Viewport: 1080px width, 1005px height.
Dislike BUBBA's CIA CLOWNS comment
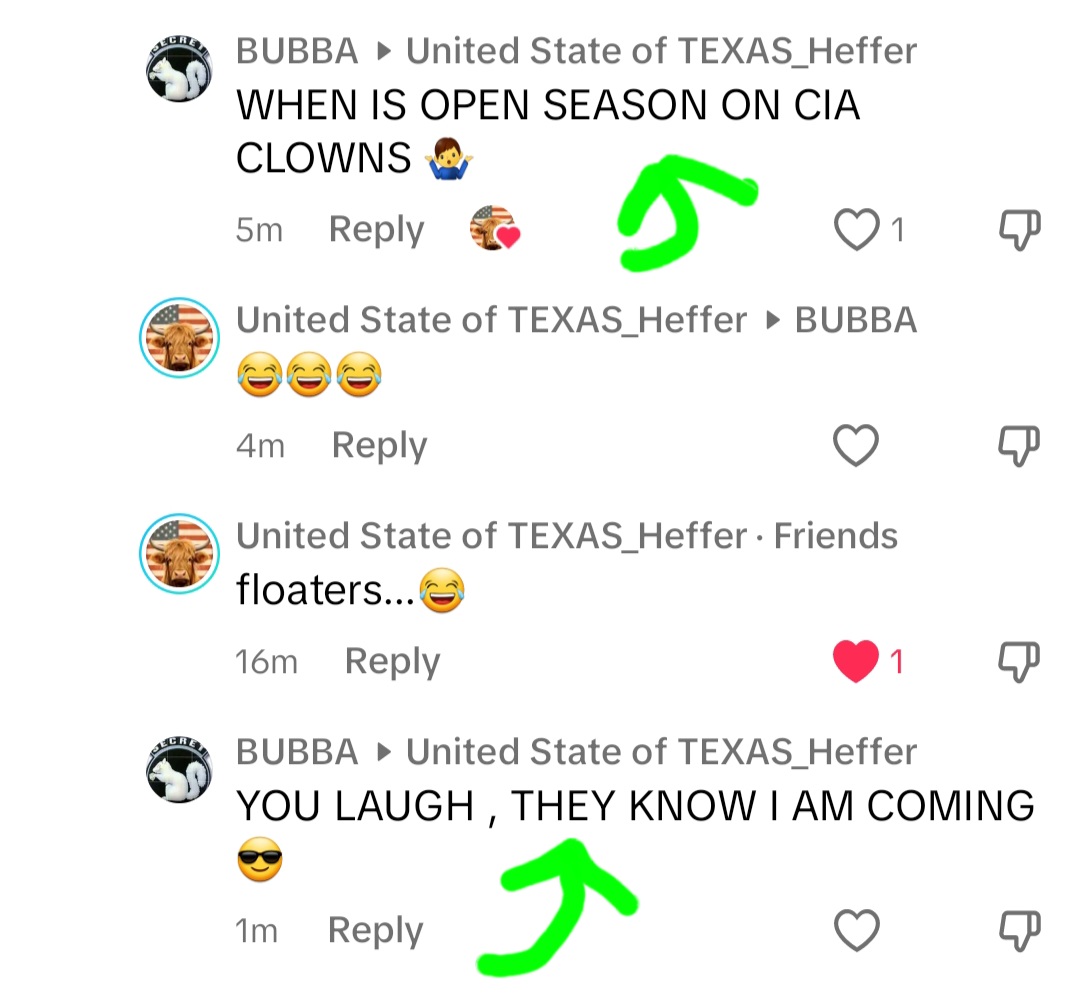(x=1020, y=231)
